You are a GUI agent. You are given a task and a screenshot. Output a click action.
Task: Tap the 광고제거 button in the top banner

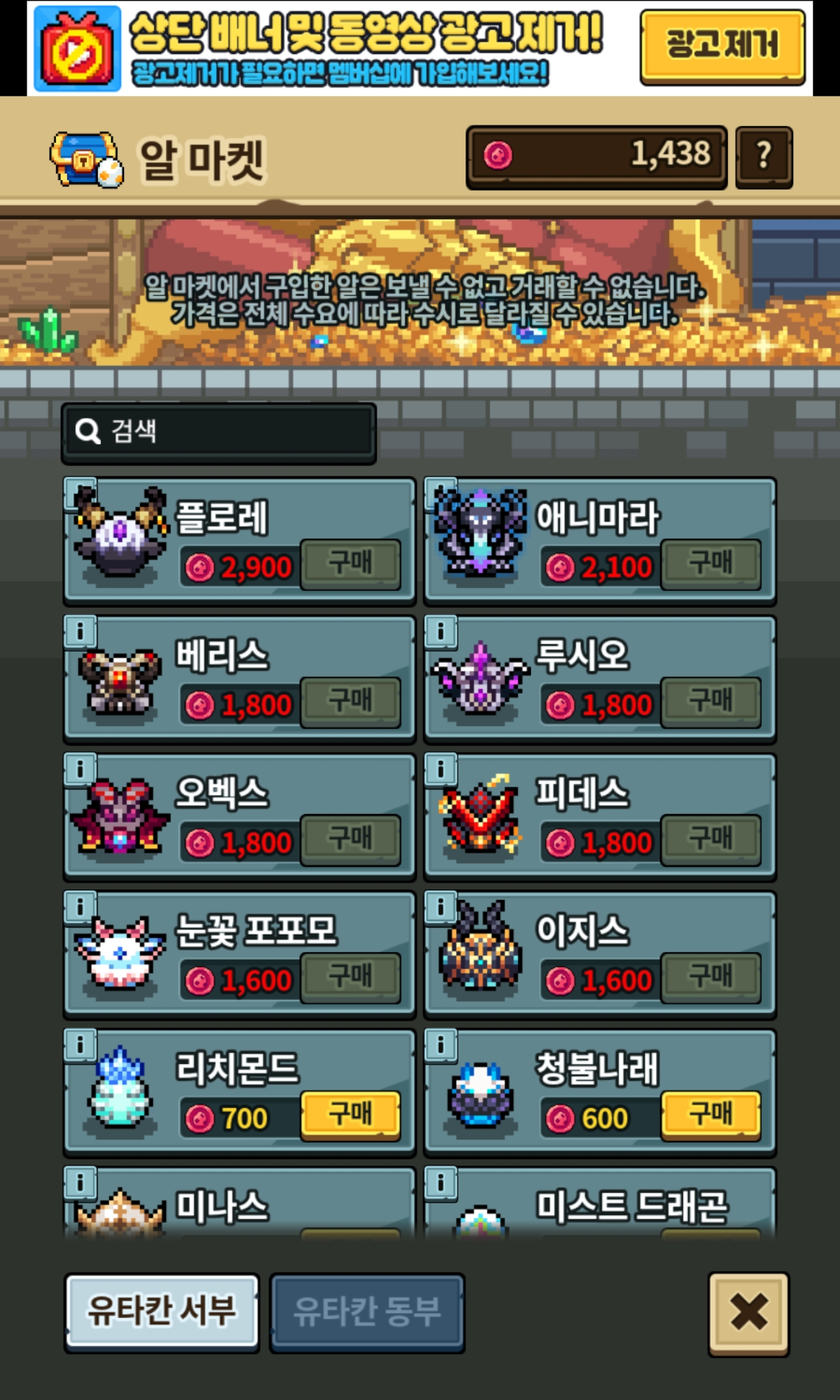(x=722, y=46)
